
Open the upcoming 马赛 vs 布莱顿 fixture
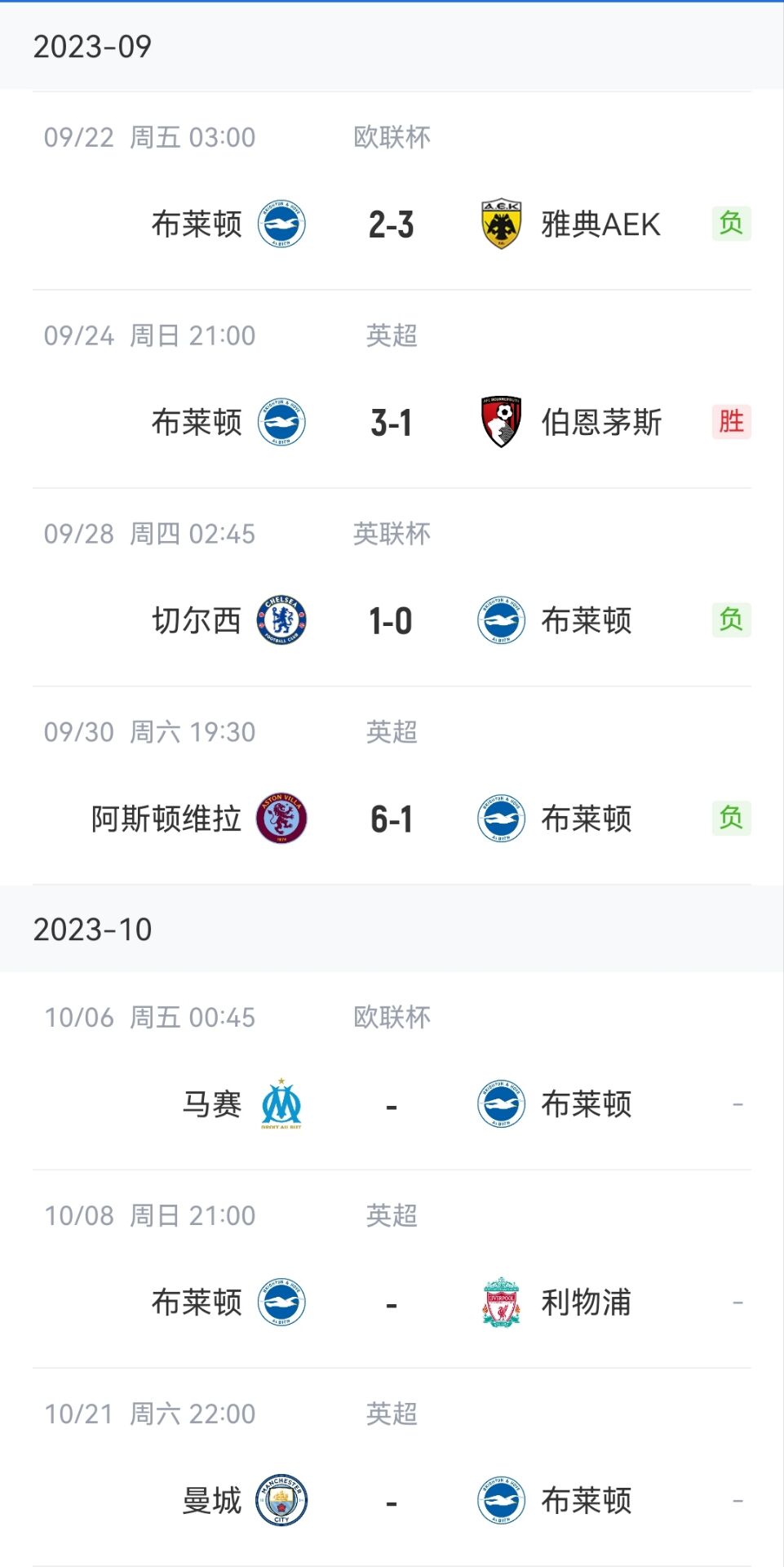[x=392, y=1071]
